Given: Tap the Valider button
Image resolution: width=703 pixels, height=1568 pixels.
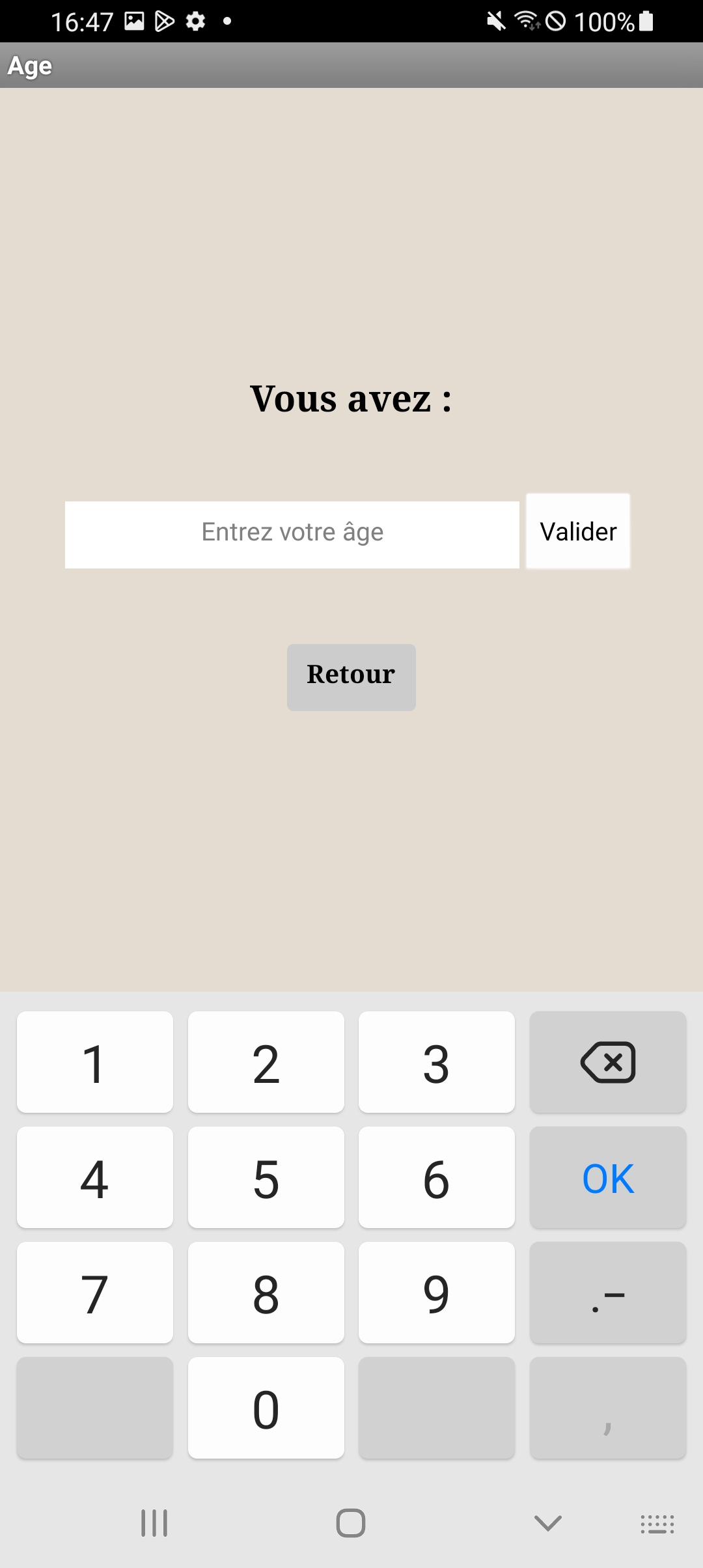Looking at the screenshot, I should (x=578, y=531).
